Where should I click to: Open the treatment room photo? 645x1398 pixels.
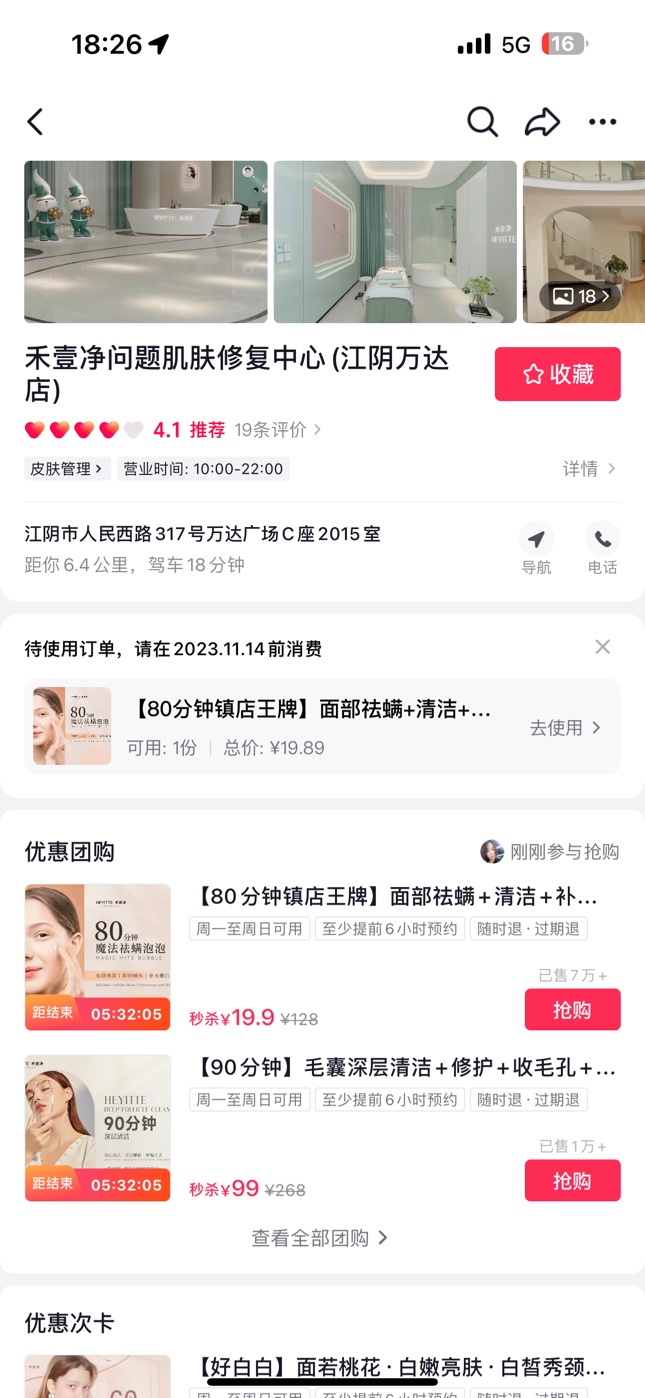(x=395, y=242)
